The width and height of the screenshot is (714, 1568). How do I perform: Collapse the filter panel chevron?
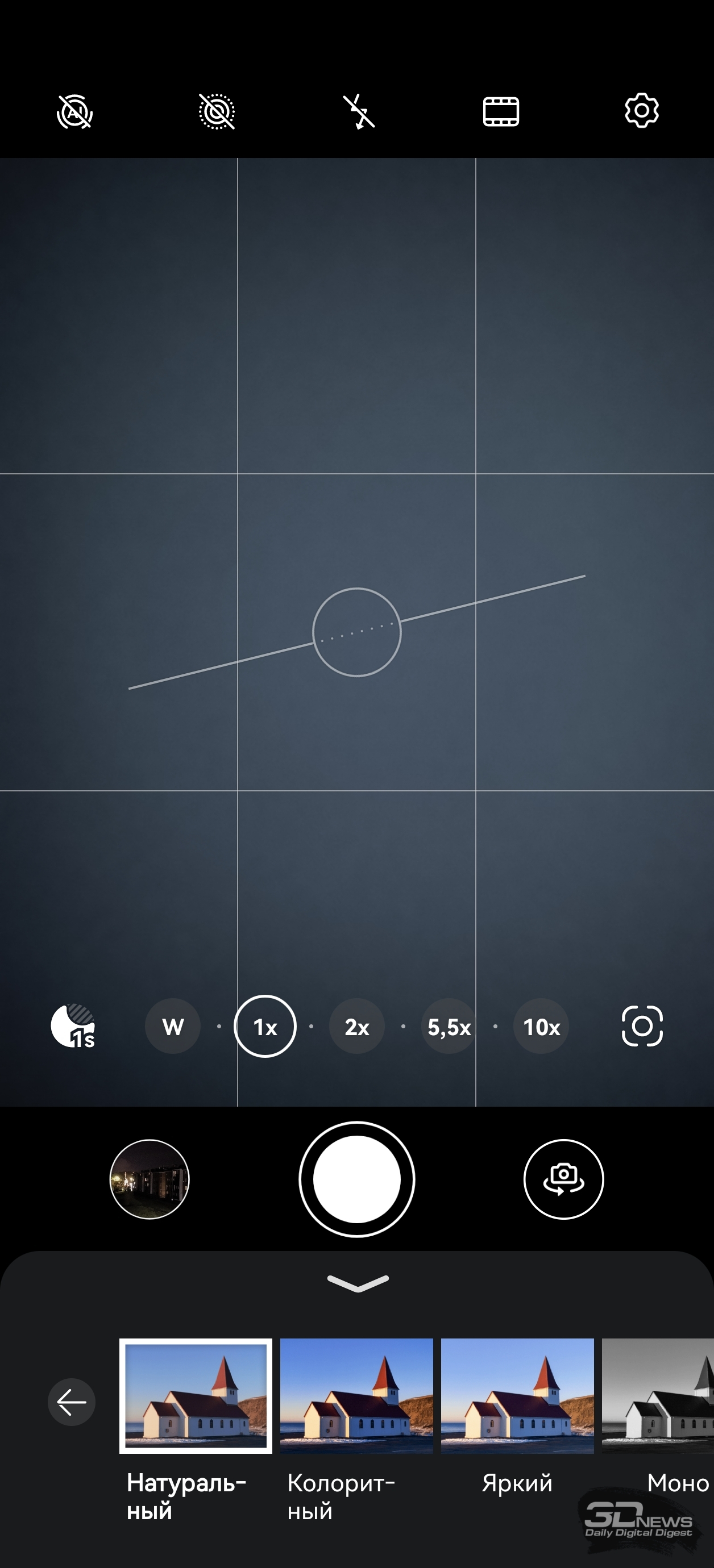[x=358, y=1283]
